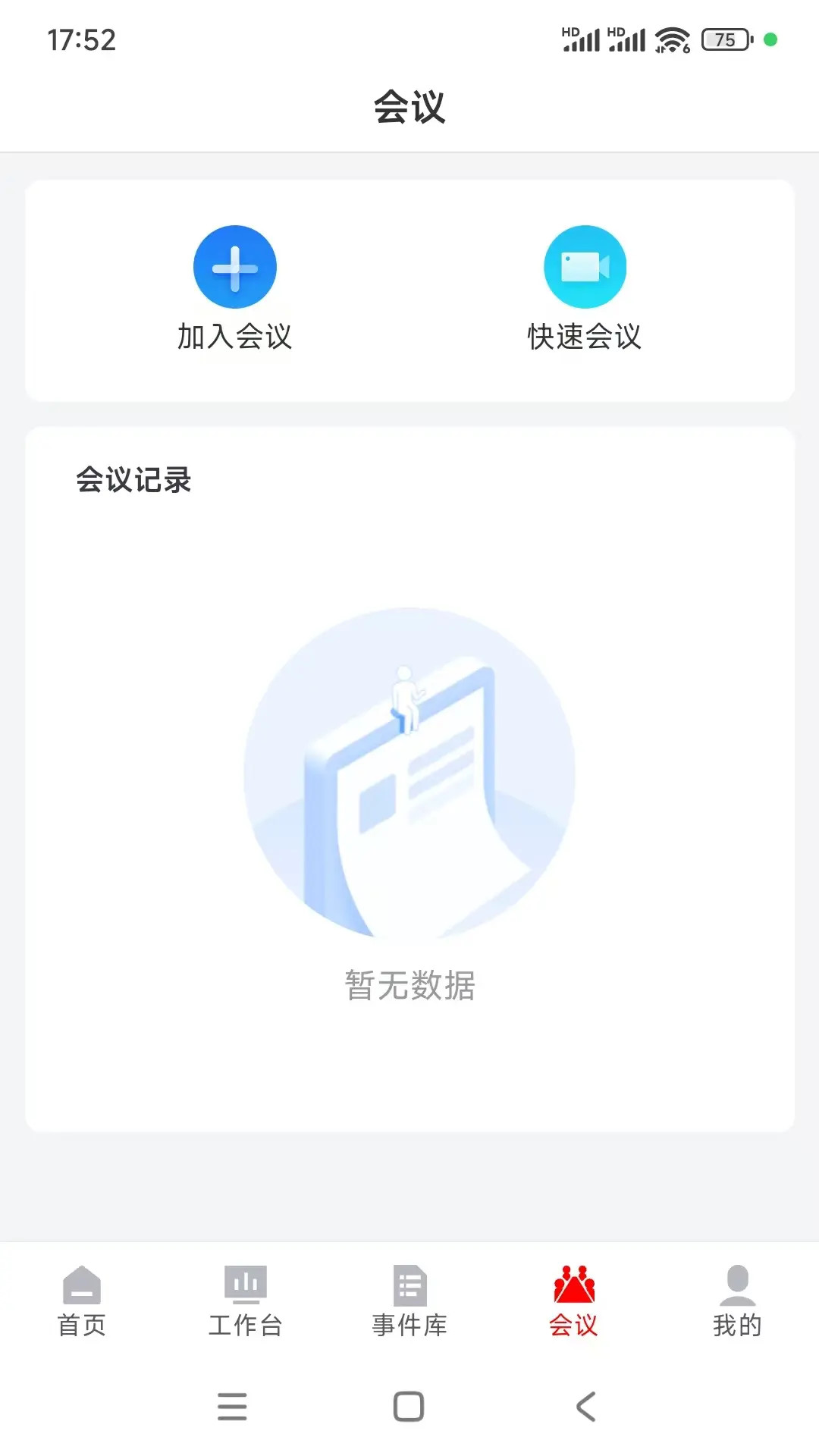This screenshot has height=1456, width=819.
Task: Switch to the 工作台 tab
Action: pos(246,1304)
